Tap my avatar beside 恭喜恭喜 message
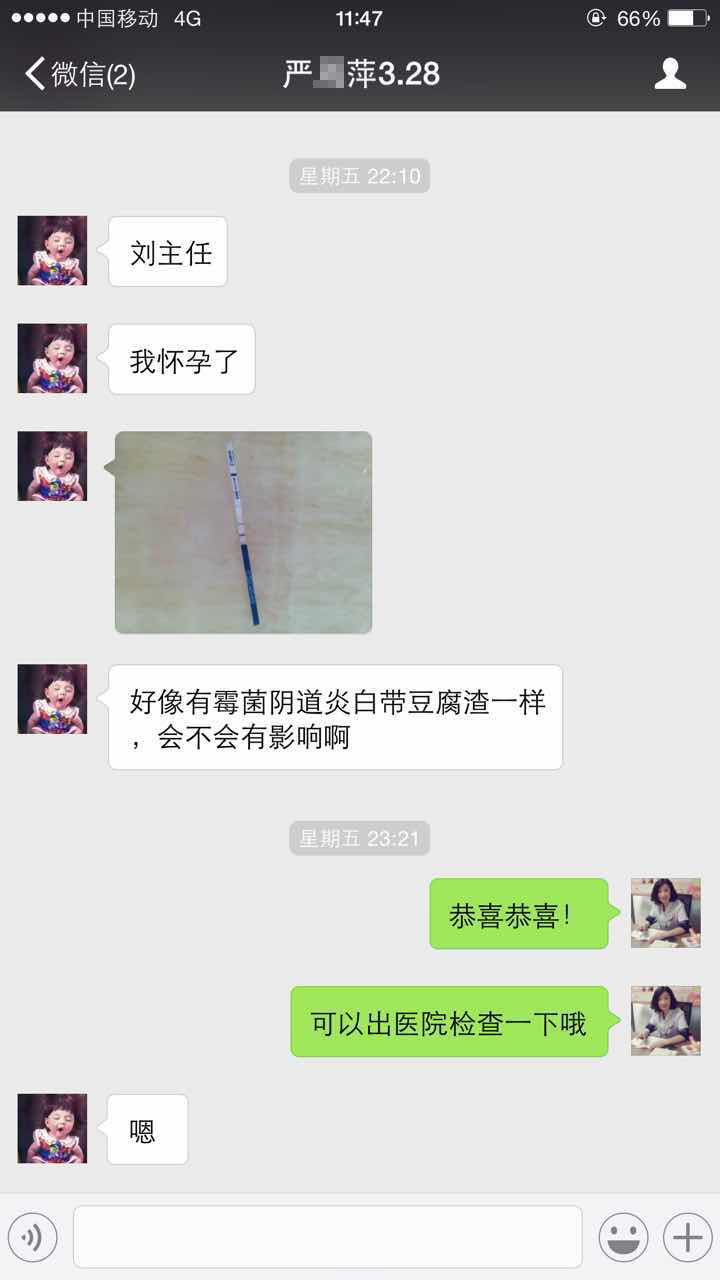The height and width of the screenshot is (1280, 720). [665, 913]
